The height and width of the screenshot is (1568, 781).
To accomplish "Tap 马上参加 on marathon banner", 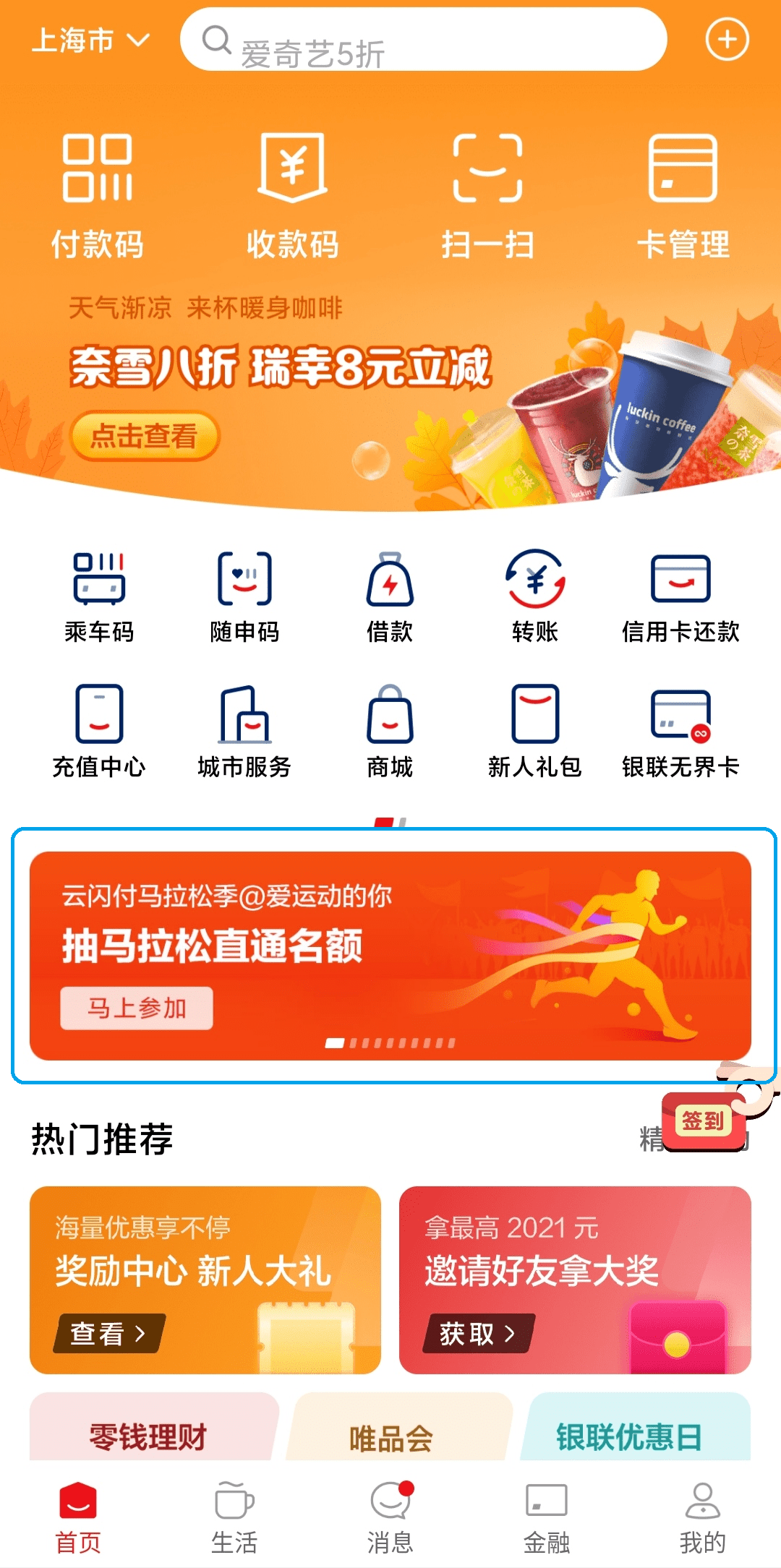I will click(137, 1008).
